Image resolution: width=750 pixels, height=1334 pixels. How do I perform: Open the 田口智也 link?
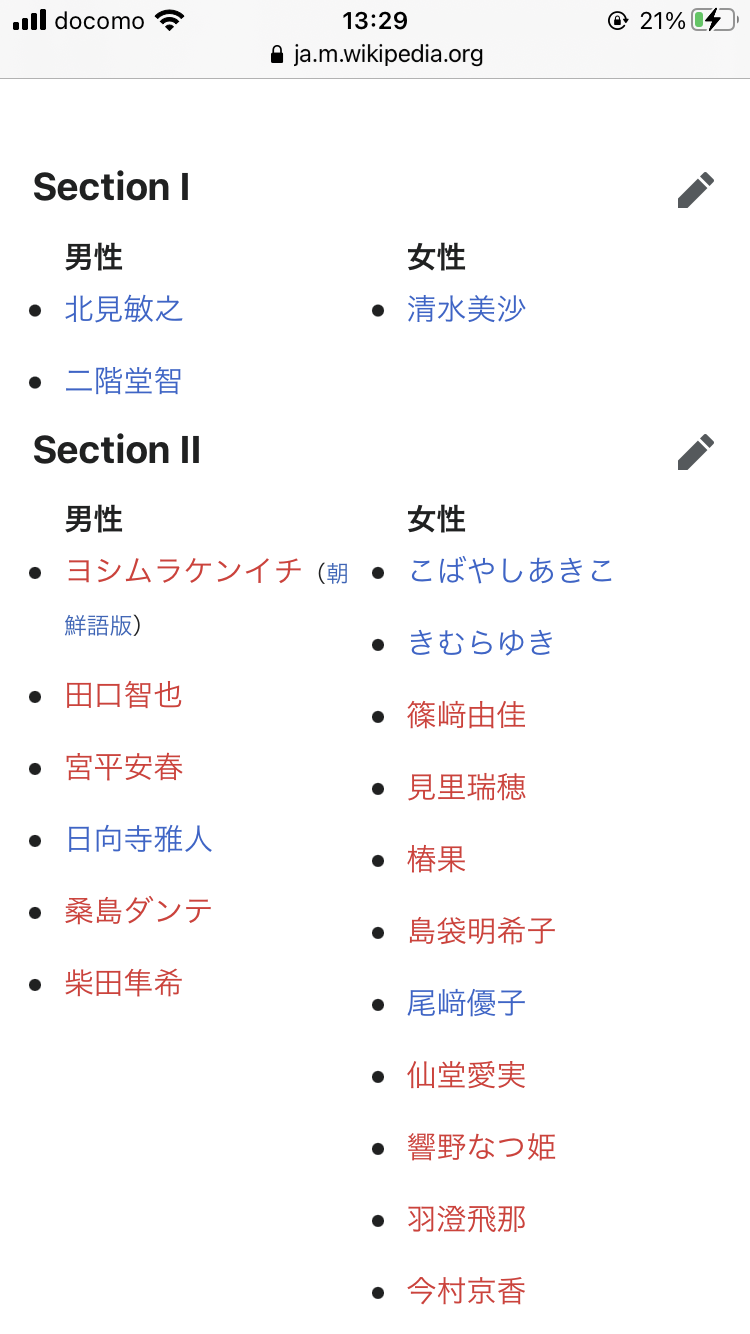[x=124, y=695]
